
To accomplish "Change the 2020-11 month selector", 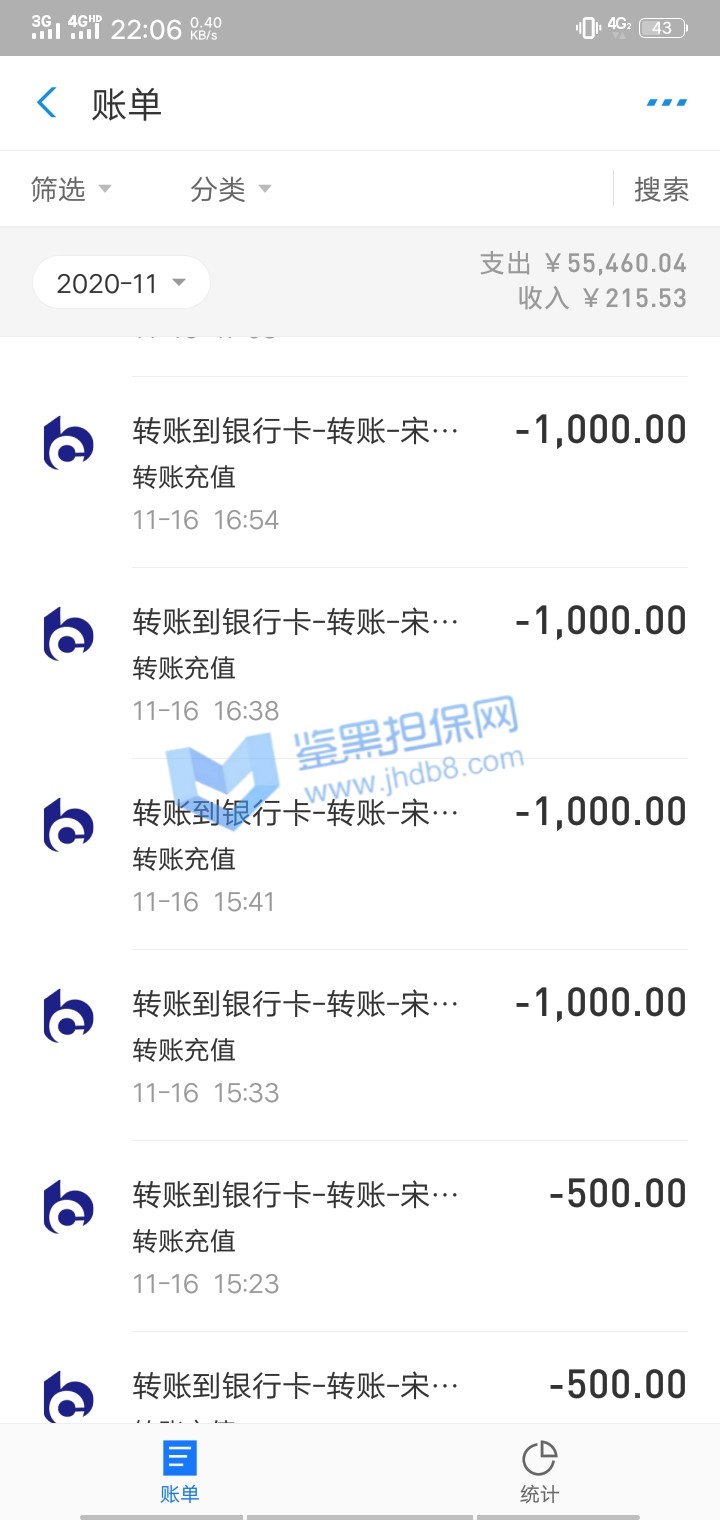I will click(121, 283).
